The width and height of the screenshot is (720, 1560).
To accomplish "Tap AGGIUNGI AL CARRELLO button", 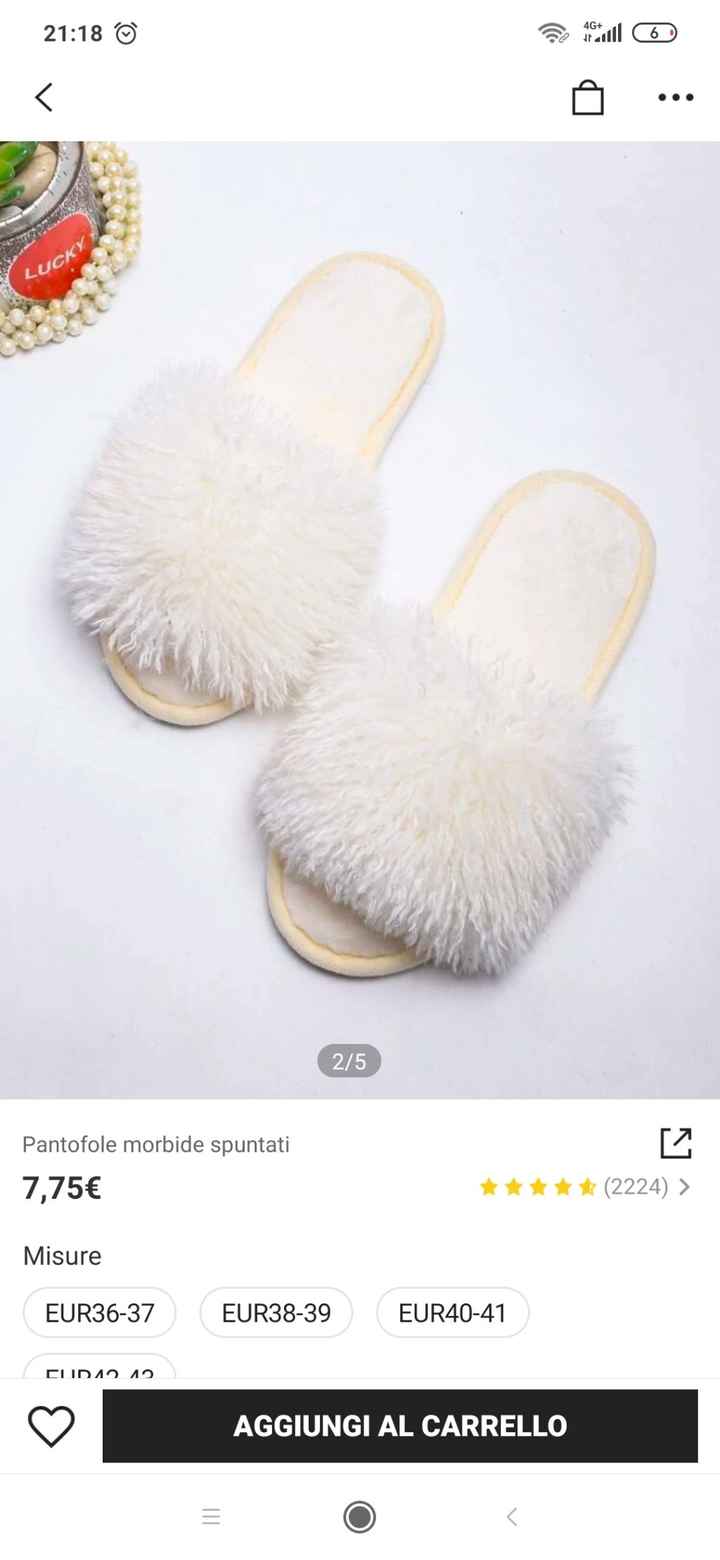I will click(400, 1425).
